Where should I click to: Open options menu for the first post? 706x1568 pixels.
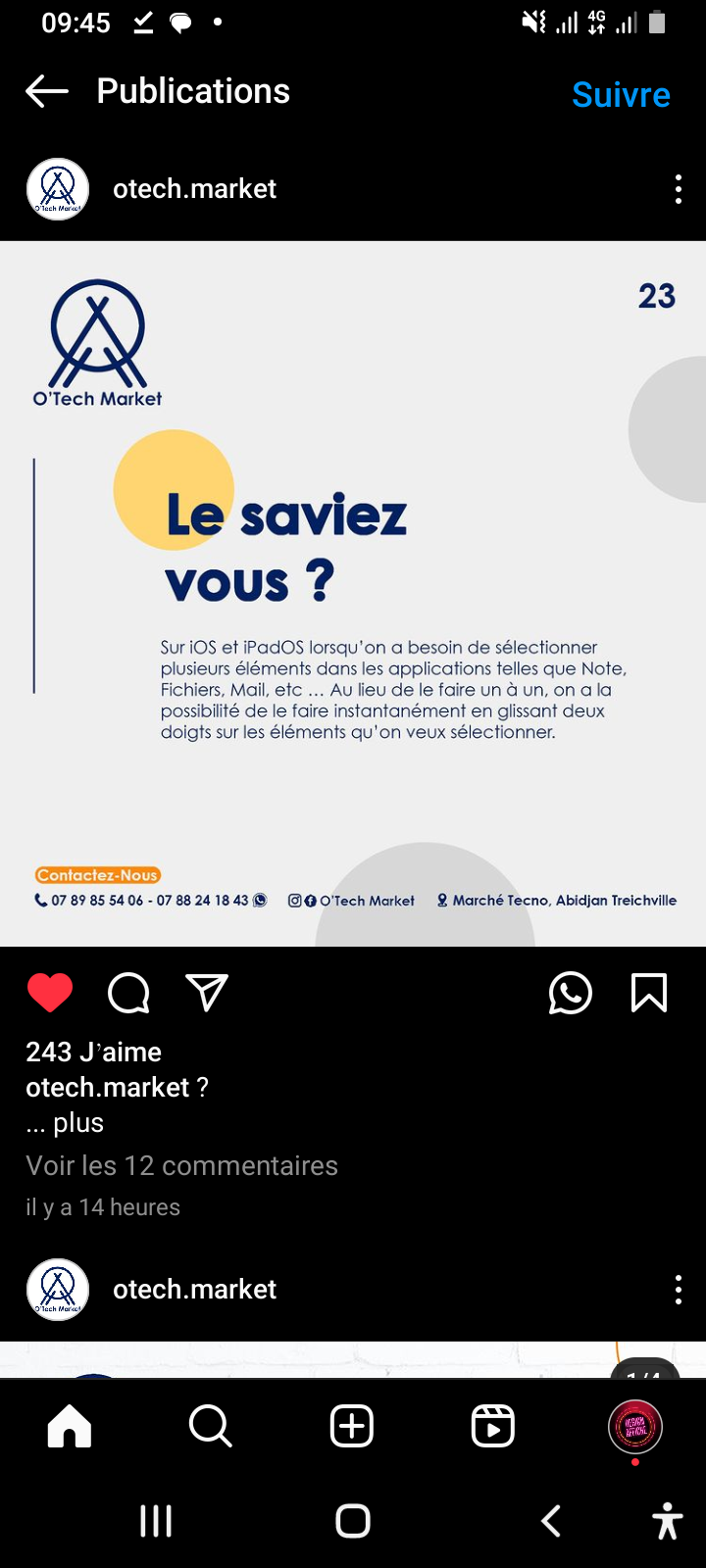point(678,189)
